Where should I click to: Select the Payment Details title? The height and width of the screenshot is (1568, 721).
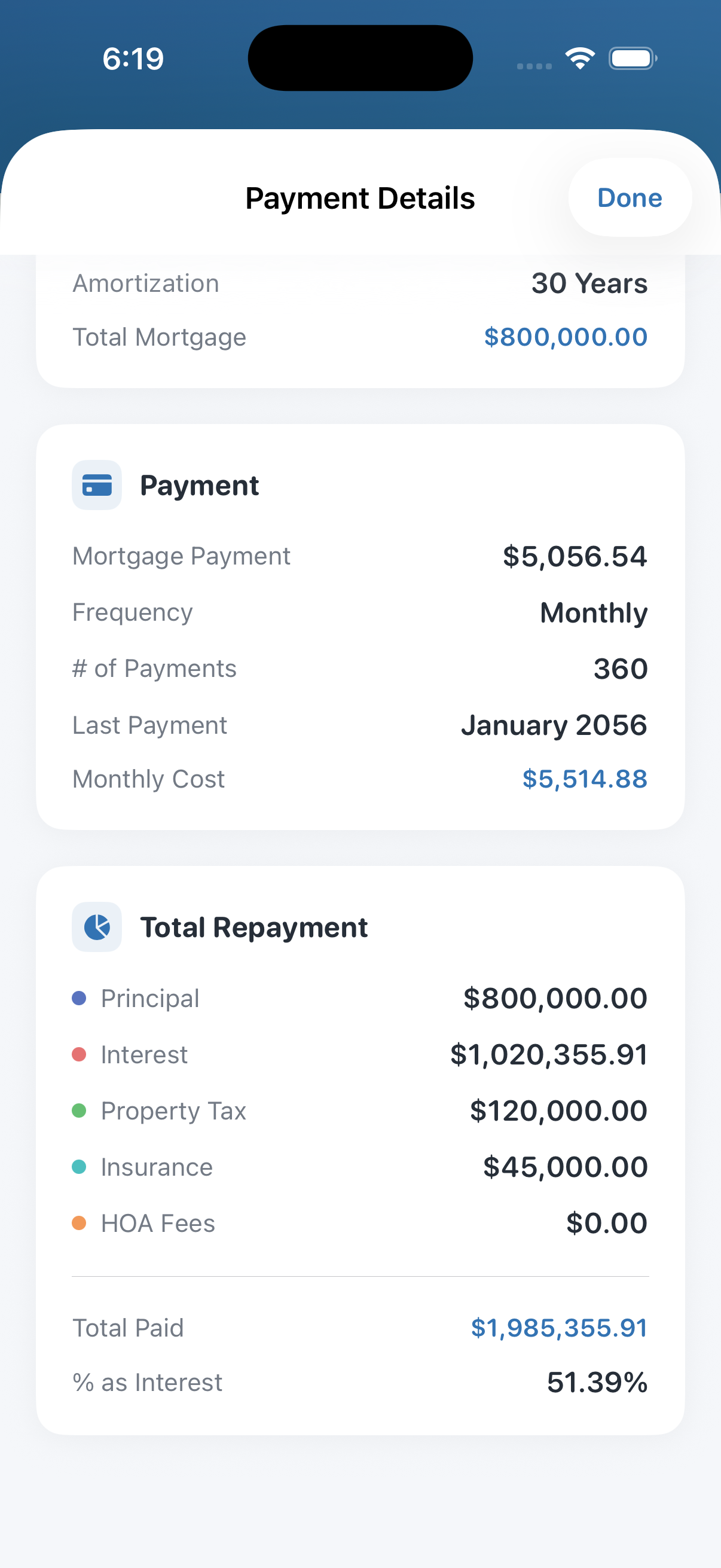360,198
